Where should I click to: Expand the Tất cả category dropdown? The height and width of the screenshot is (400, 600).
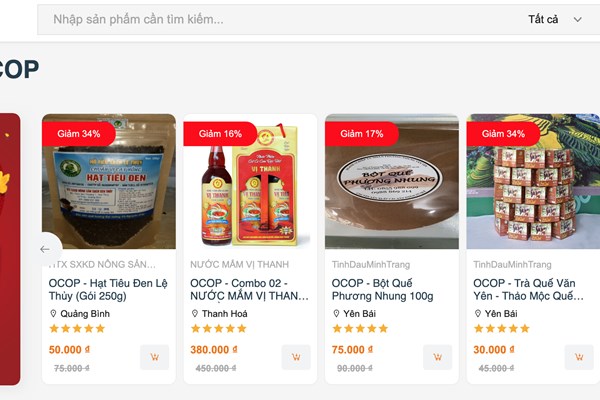point(556,20)
